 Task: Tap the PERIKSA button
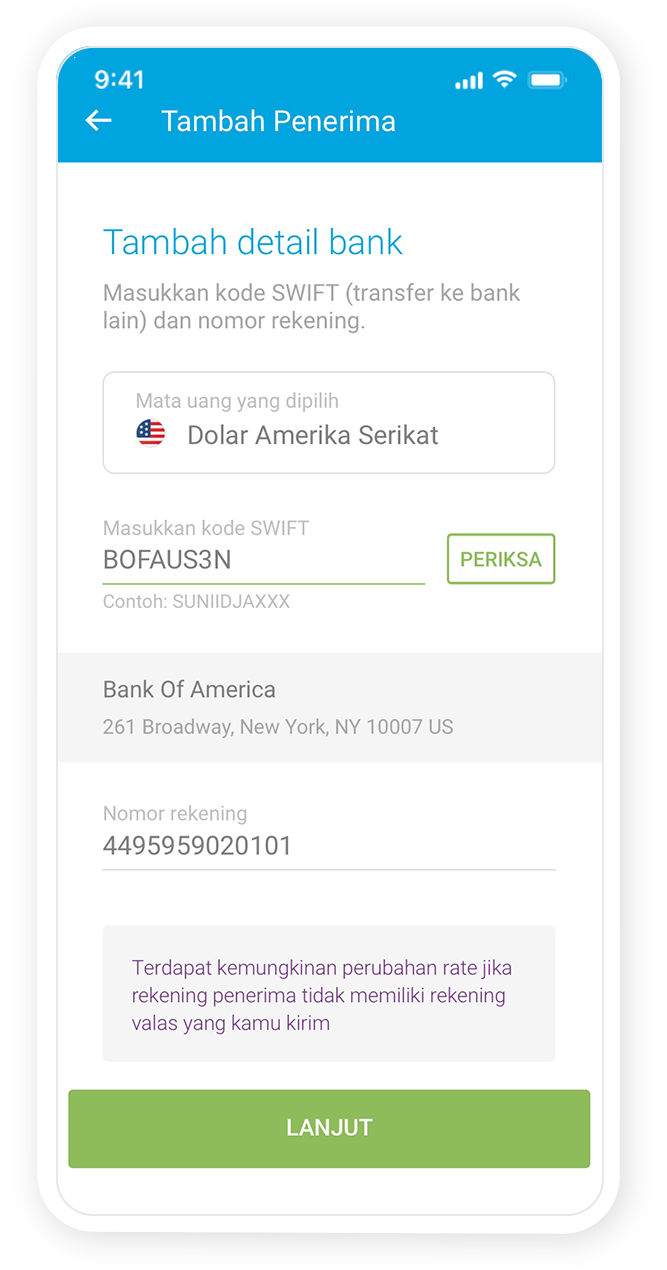point(501,559)
